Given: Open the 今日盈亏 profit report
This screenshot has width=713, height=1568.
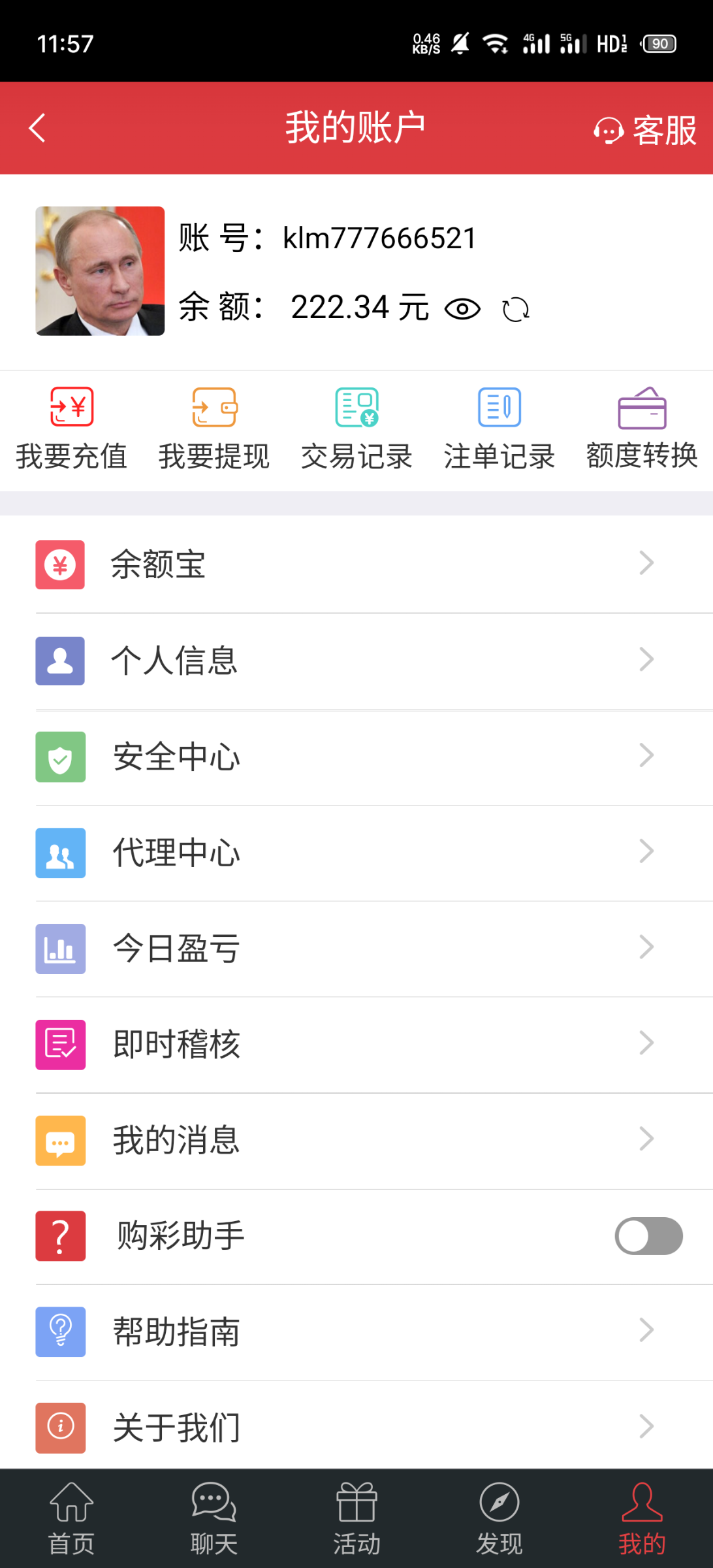Looking at the screenshot, I should [x=175, y=947].
